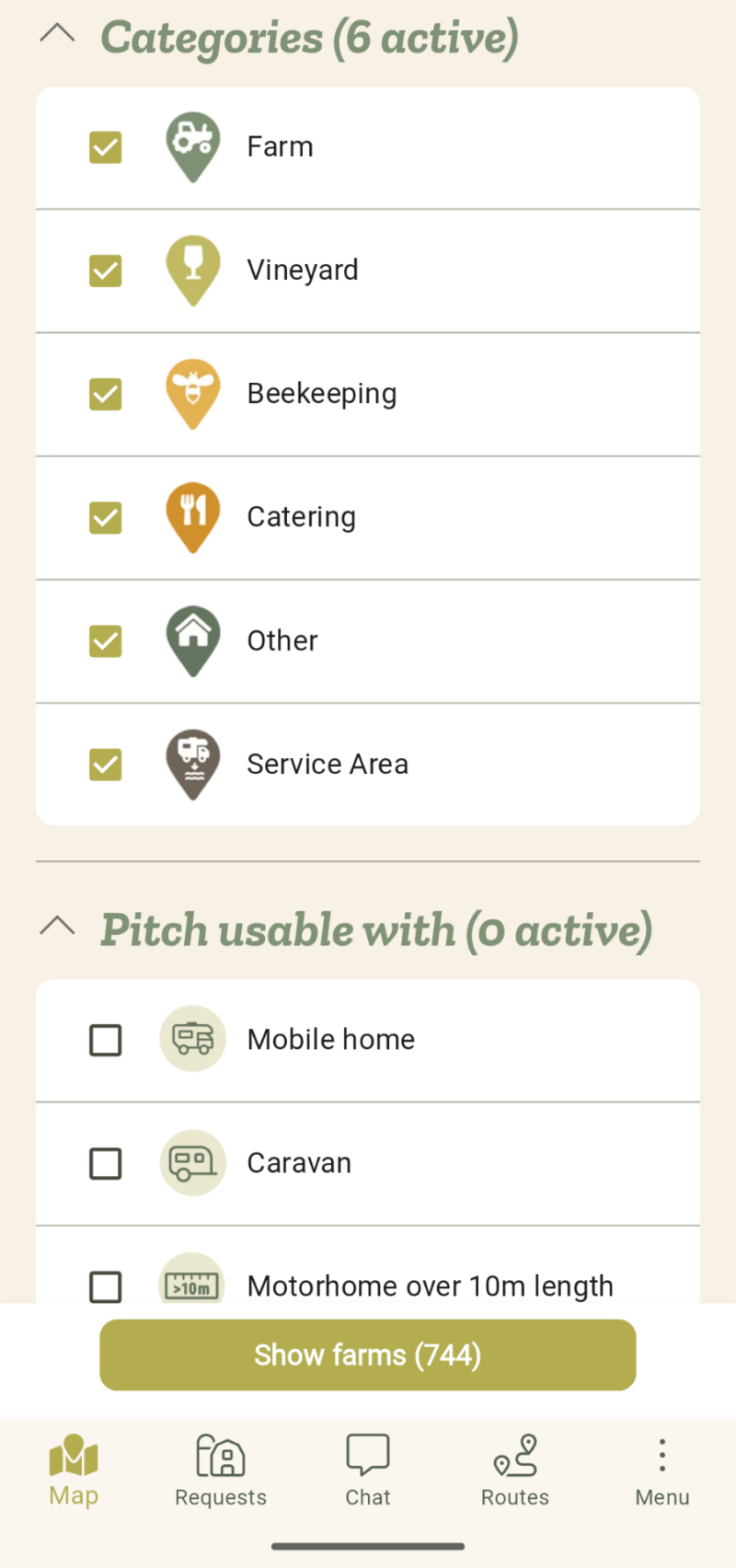Disable the Service Area category
This screenshot has height=1568, width=736.
coord(106,764)
